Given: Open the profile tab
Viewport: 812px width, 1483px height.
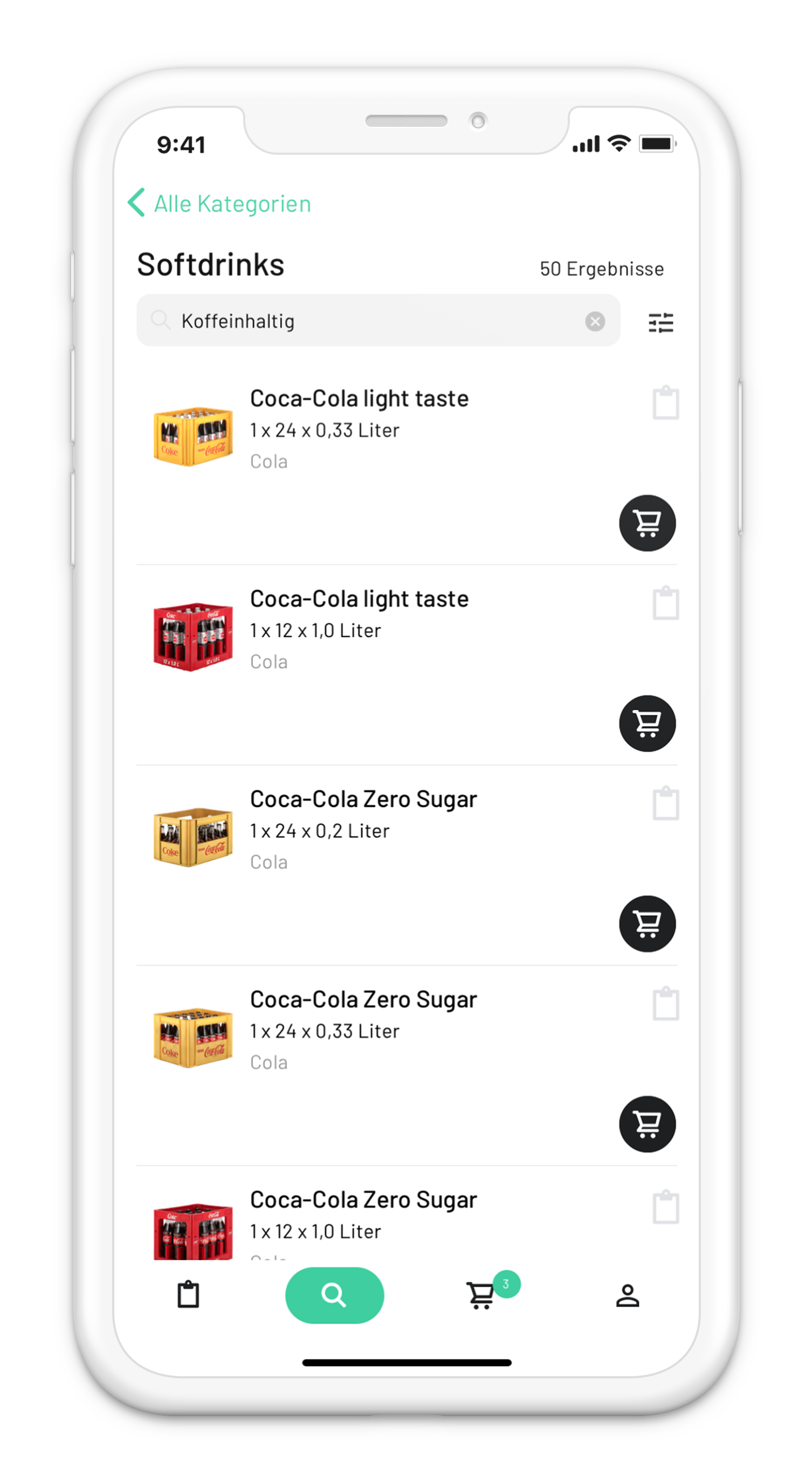Looking at the screenshot, I should tap(627, 1295).
